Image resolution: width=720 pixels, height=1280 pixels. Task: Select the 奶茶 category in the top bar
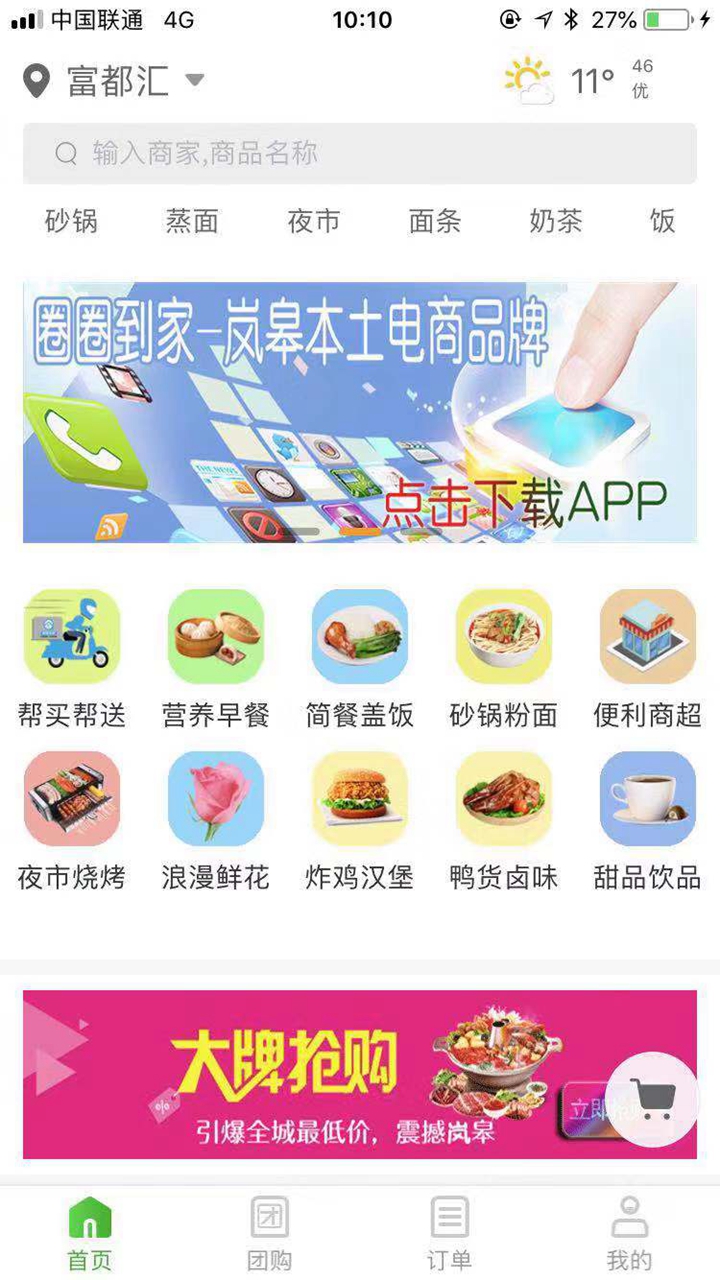pos(555,222)
